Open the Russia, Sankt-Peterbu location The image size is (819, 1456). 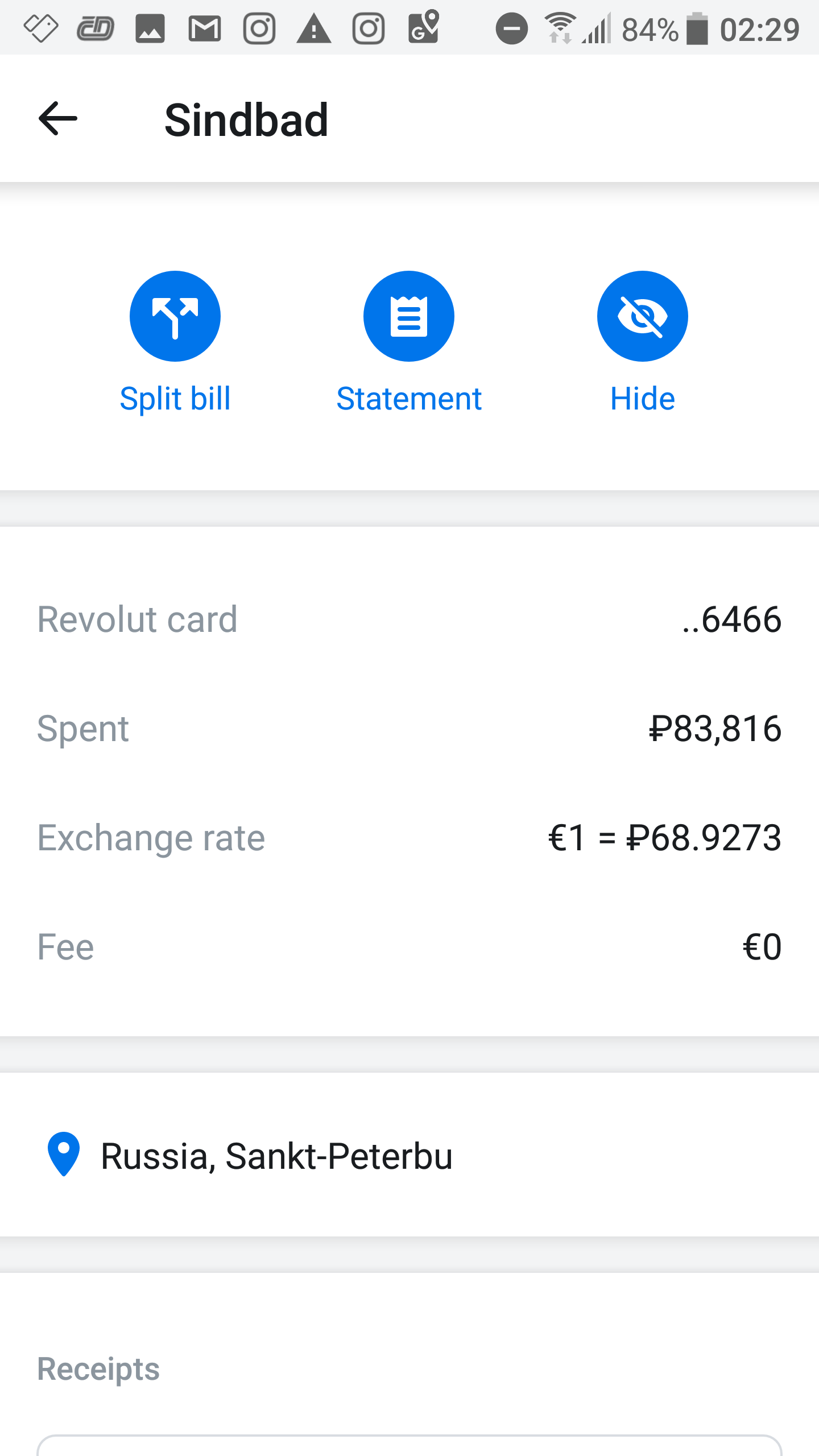(x=409, y=1155)
